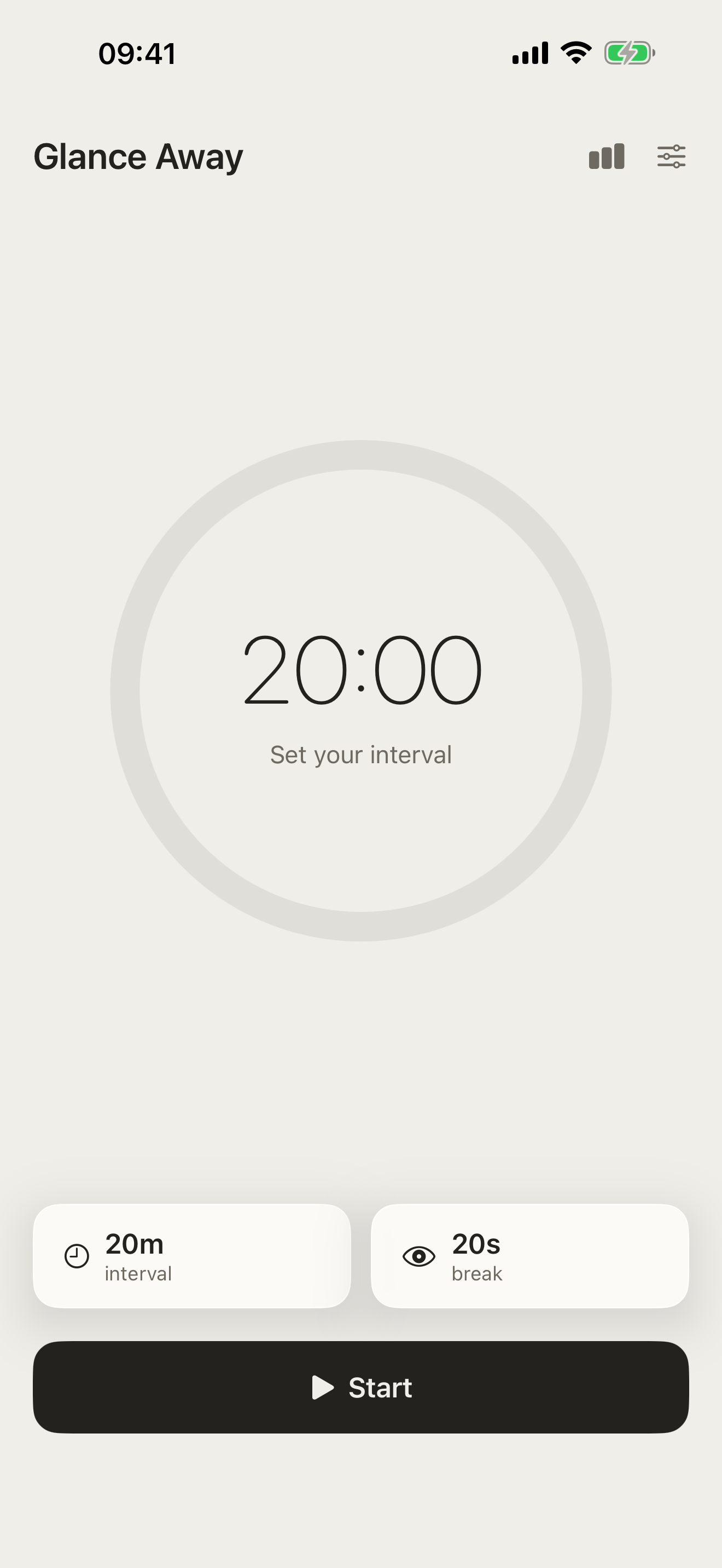
Task: Open the settings sliders icon
Action: point(671,156)
